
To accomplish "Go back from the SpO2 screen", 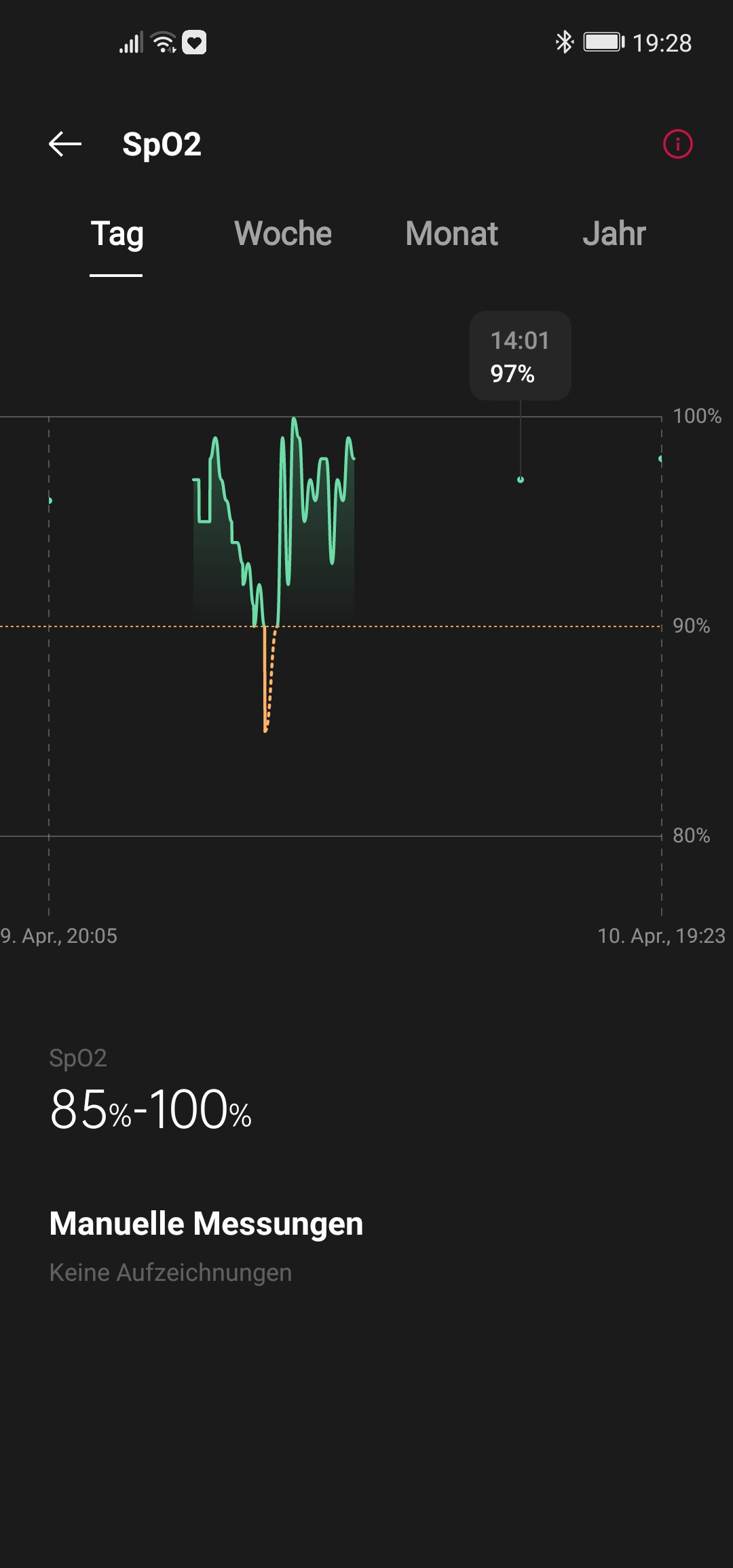I will (65, 144).
